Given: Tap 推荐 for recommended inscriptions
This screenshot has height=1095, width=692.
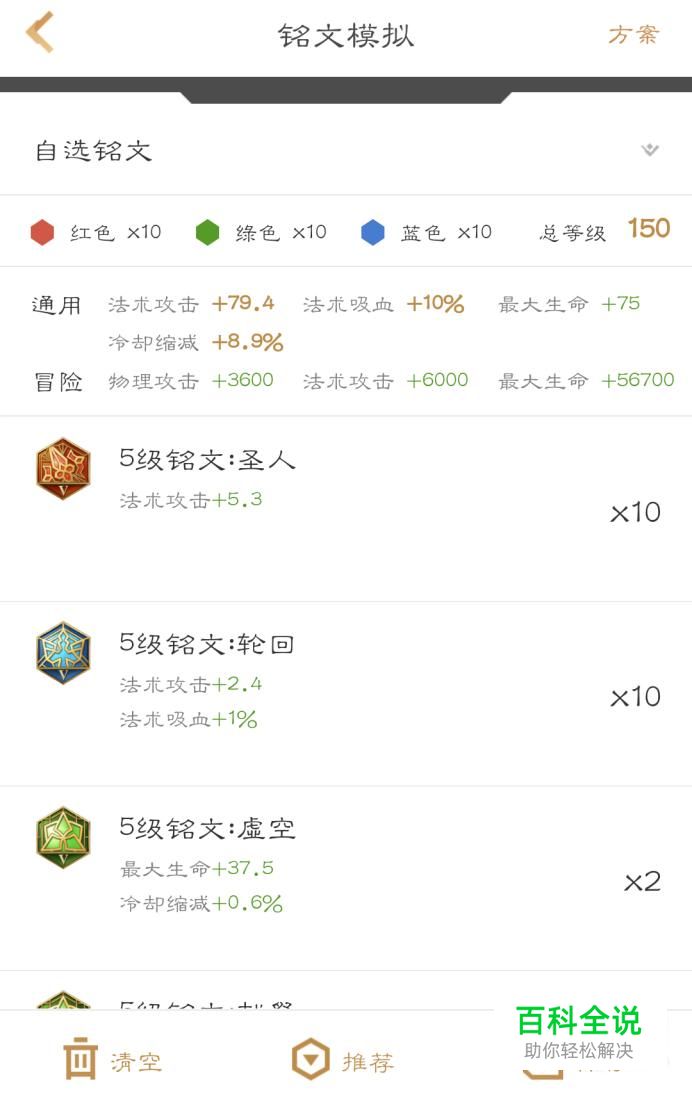Looking at the screenshot, I should click(x=343, y=1061).
